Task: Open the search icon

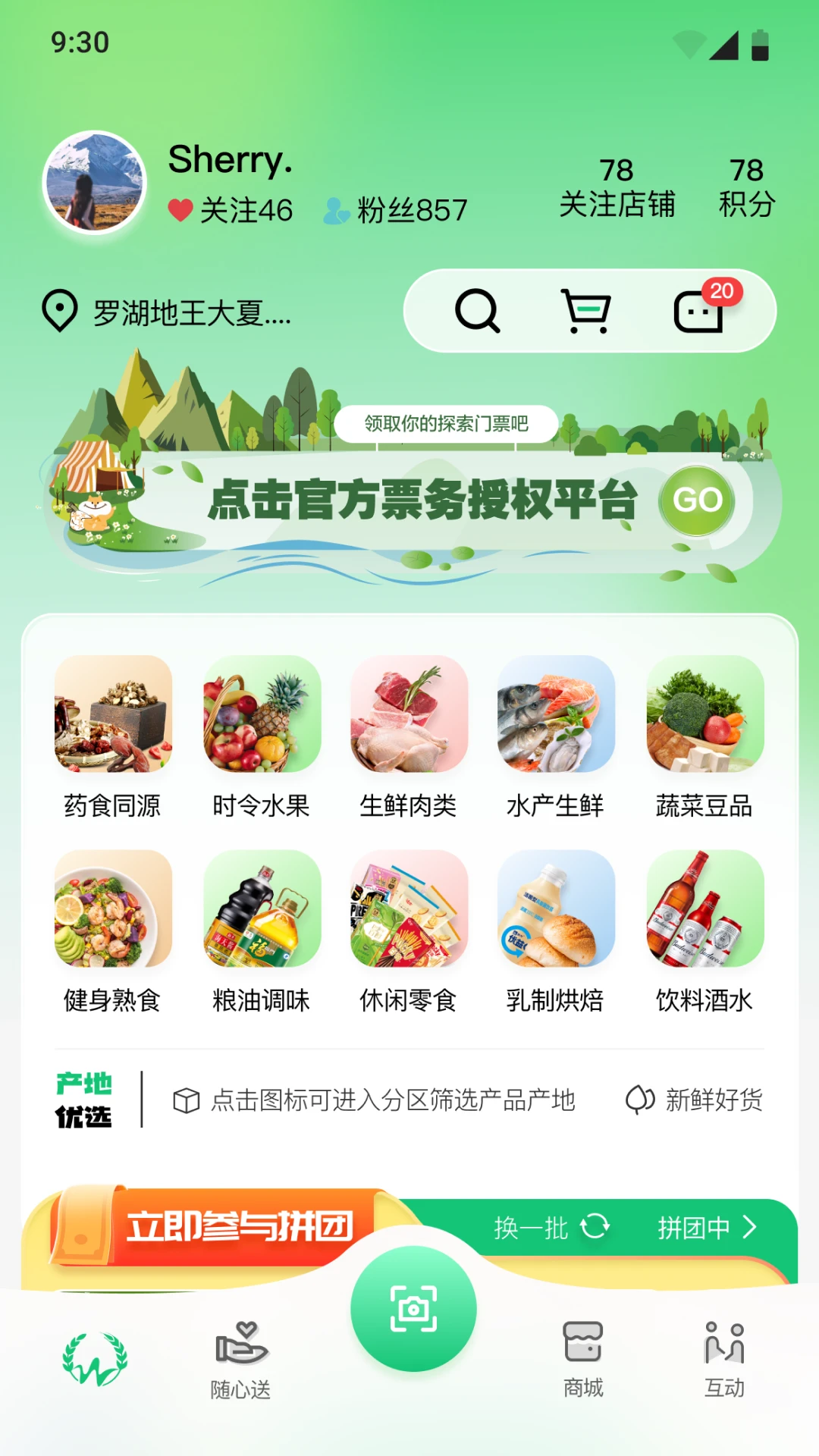Action: pyautogui.click(x=476, y=309)
